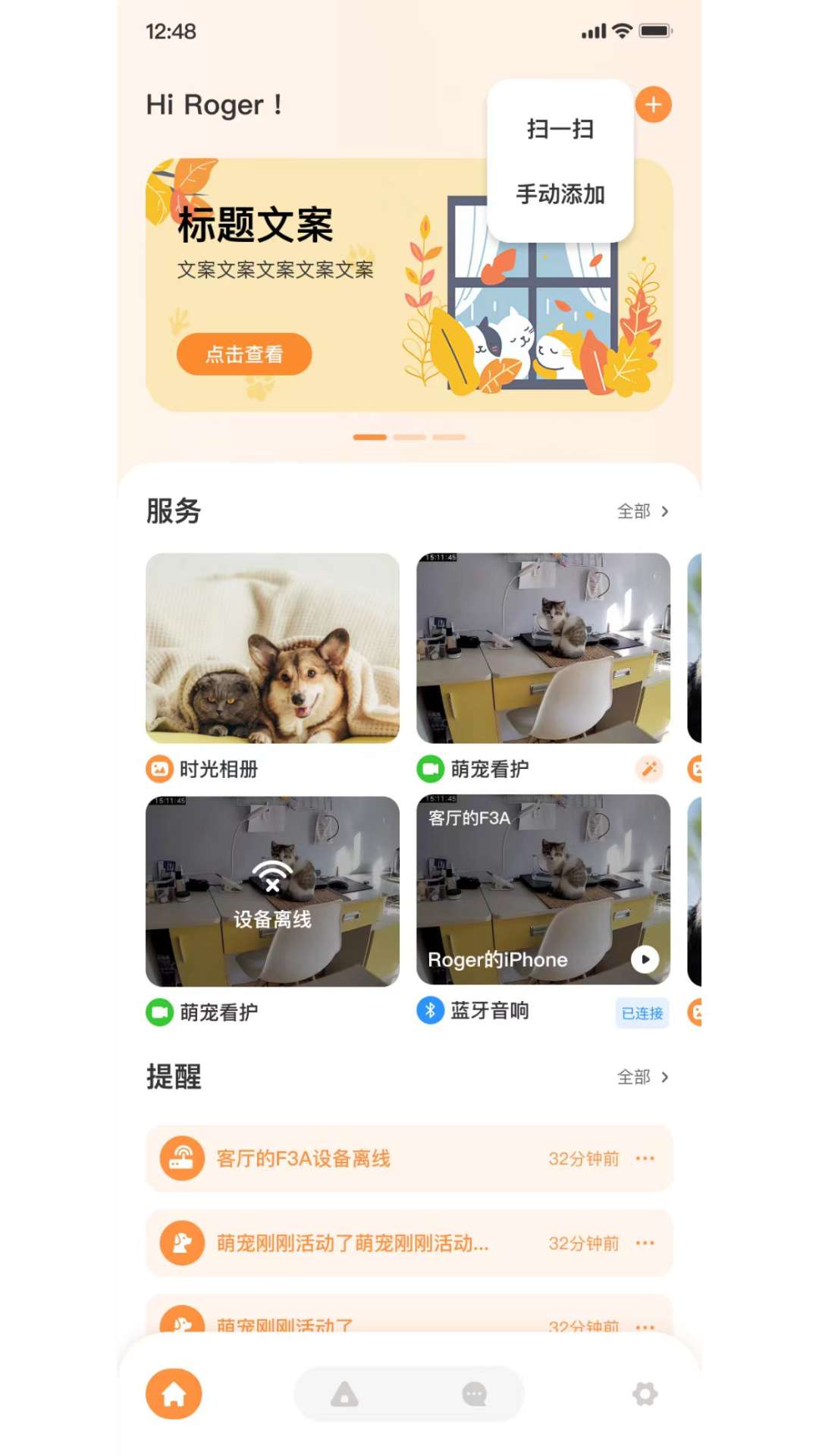Switch to the home tab
This screenshot has height=1456, width=819.
(174, 1394)
